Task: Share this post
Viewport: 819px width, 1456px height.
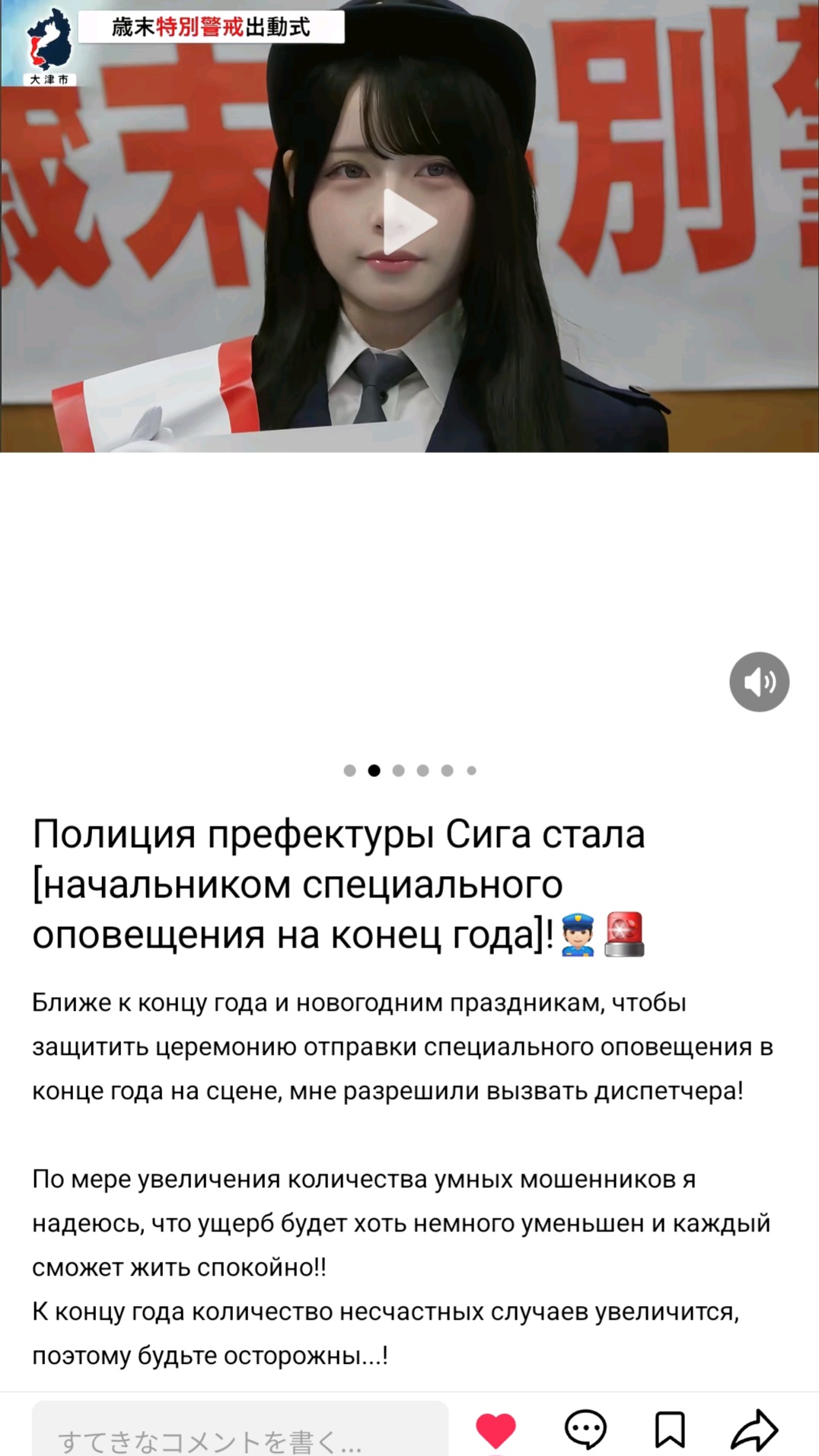Action: click(x=754, y=1429)
